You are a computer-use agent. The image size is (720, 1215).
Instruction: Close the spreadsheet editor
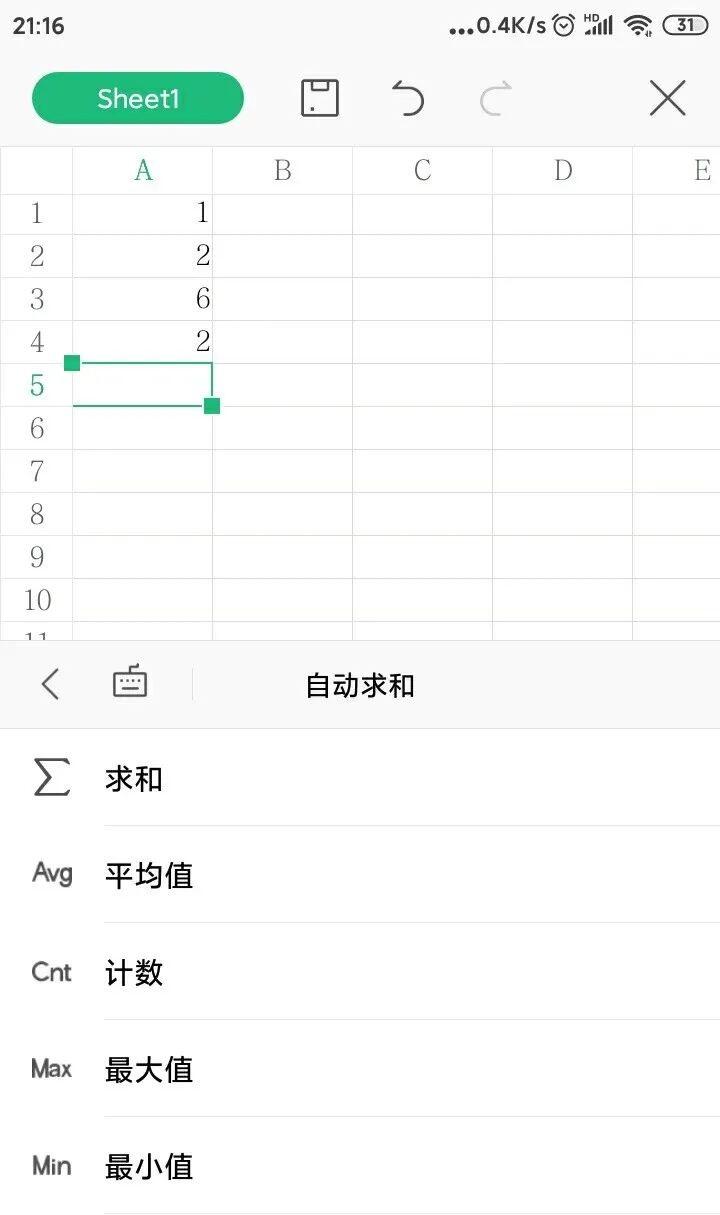[x=667, y=98]
